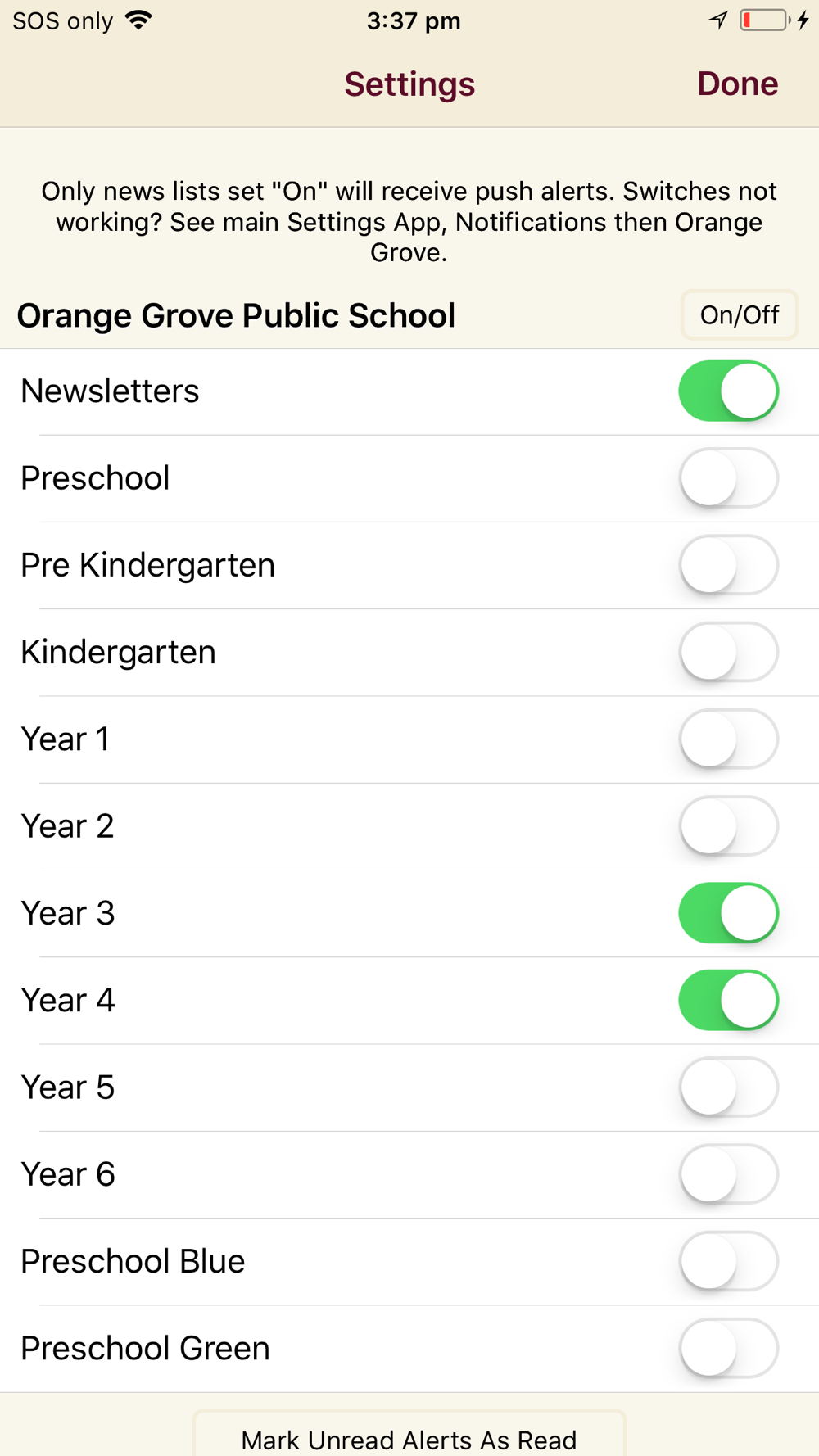
Task: Disable Year 3 push alerts
Action: click(x=728, y=913)
